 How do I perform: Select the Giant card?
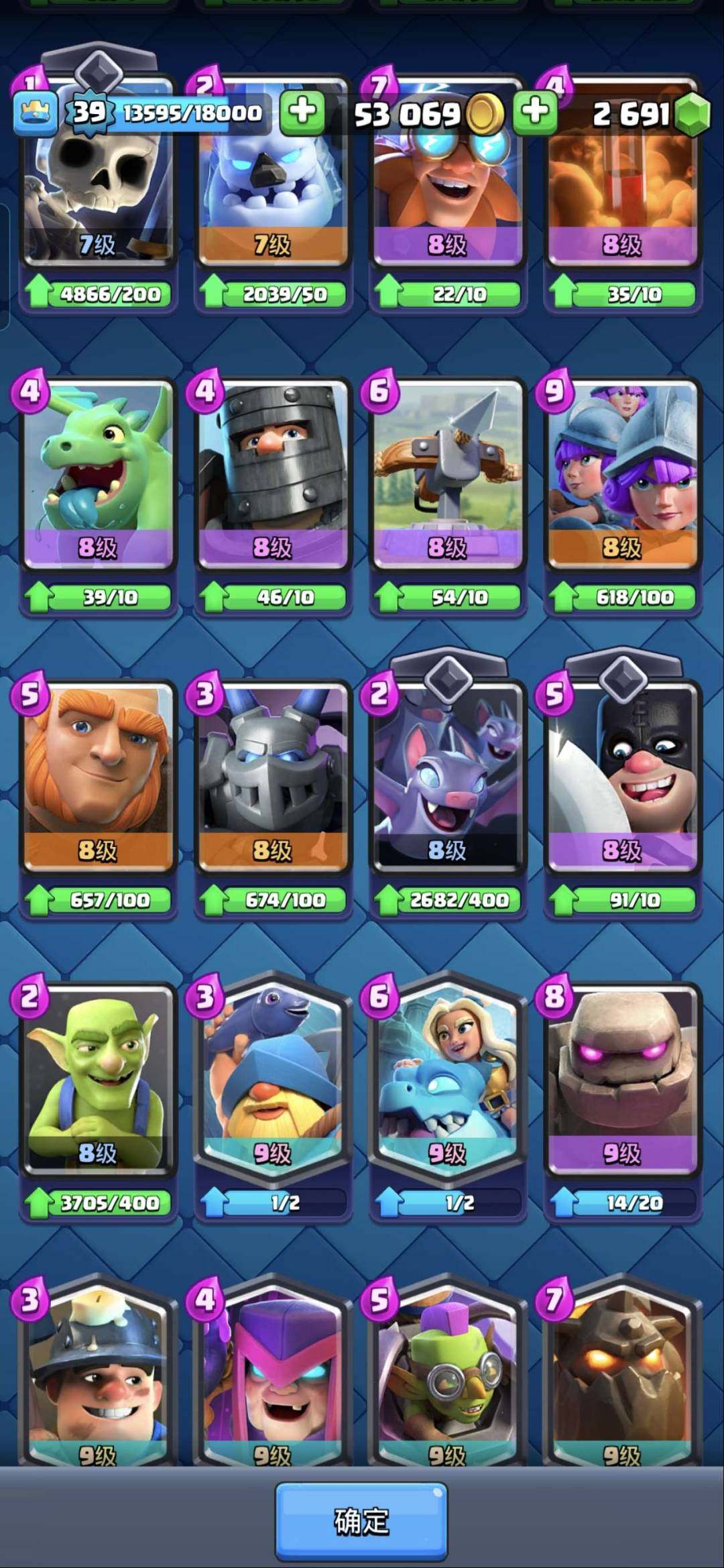(x=98, y=776)
